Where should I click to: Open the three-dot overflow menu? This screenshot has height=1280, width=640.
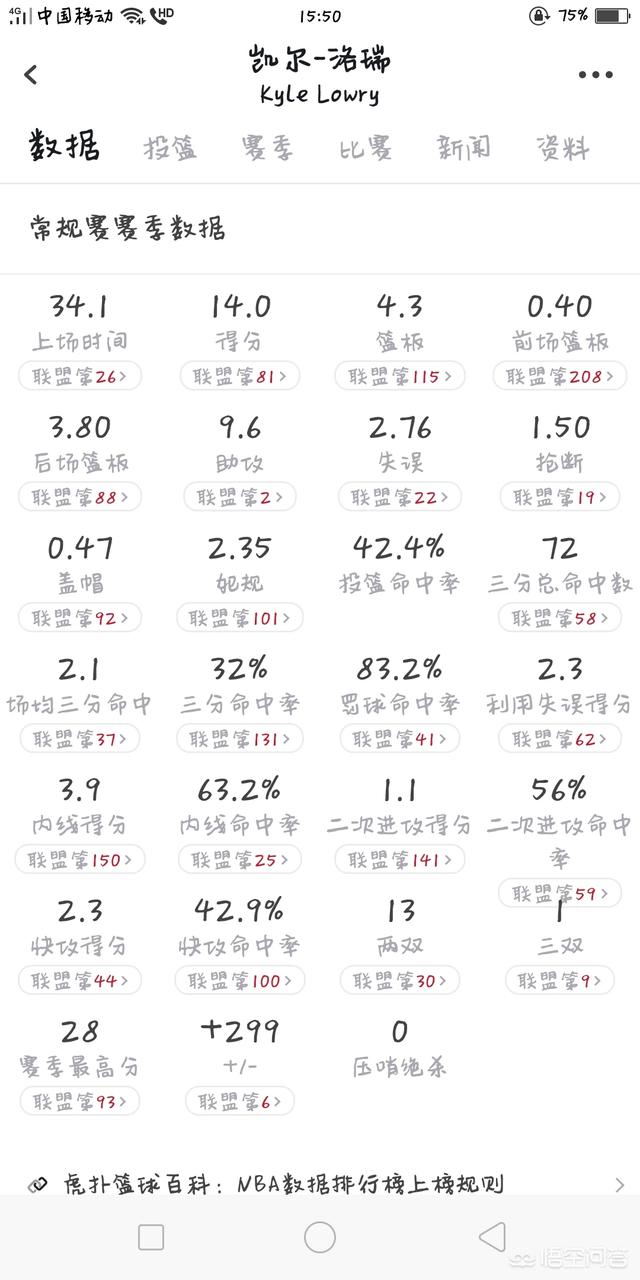tap(595, 75)
